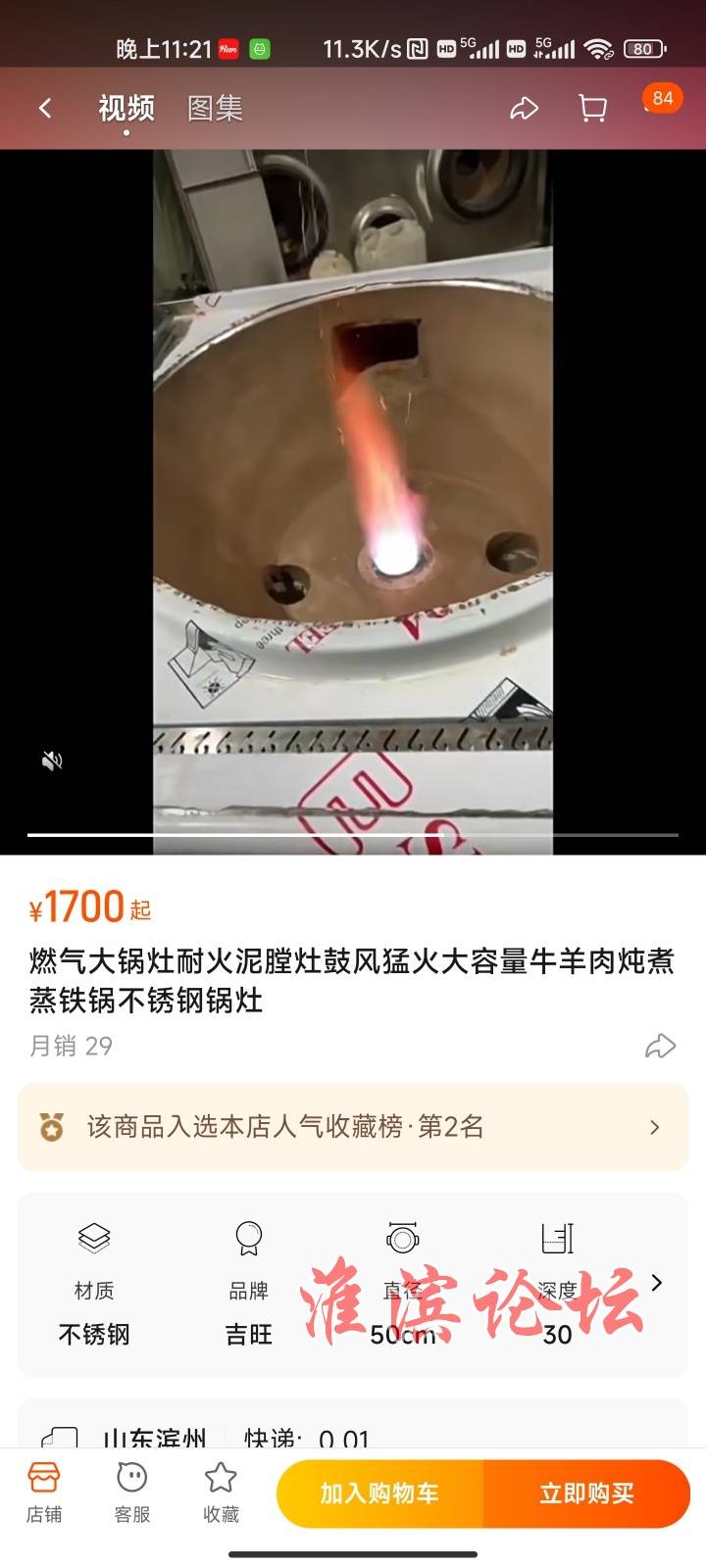Contact 客服 customer service
This screenshot has height=1568, width=706.
coord(132,1493)
